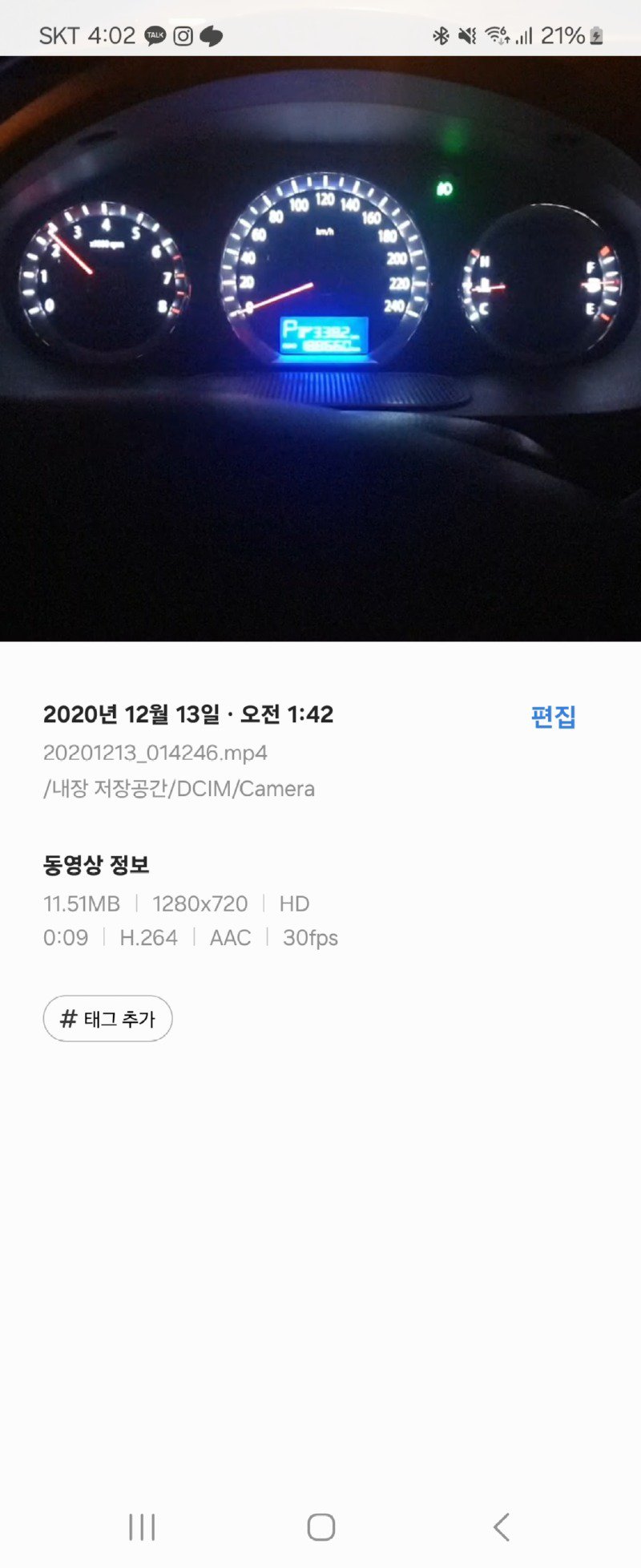Tap the Wi-Fi status icon

click(x=494, y=35)
